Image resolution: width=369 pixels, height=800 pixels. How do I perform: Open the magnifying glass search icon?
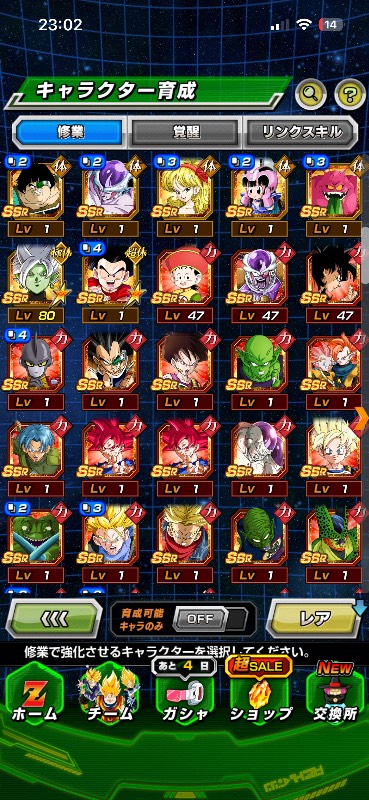pyautogui.click(x=310, y=94)
